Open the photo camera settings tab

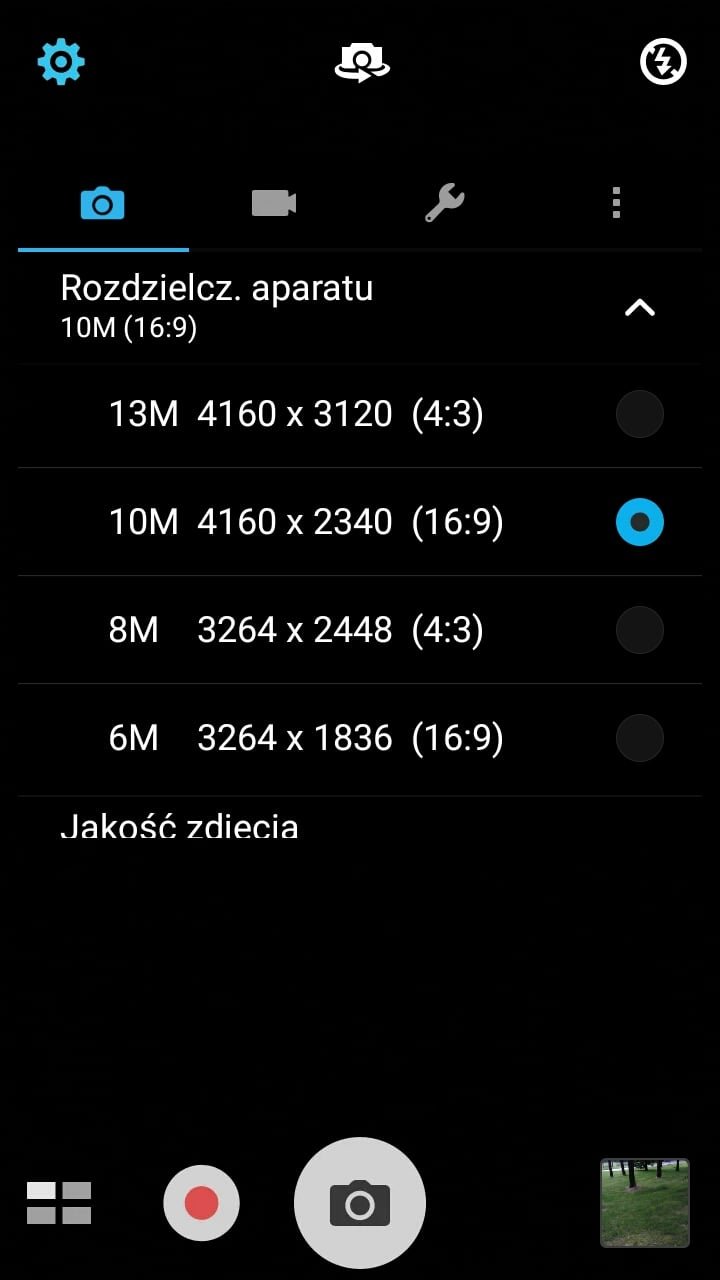click(103, 203)
